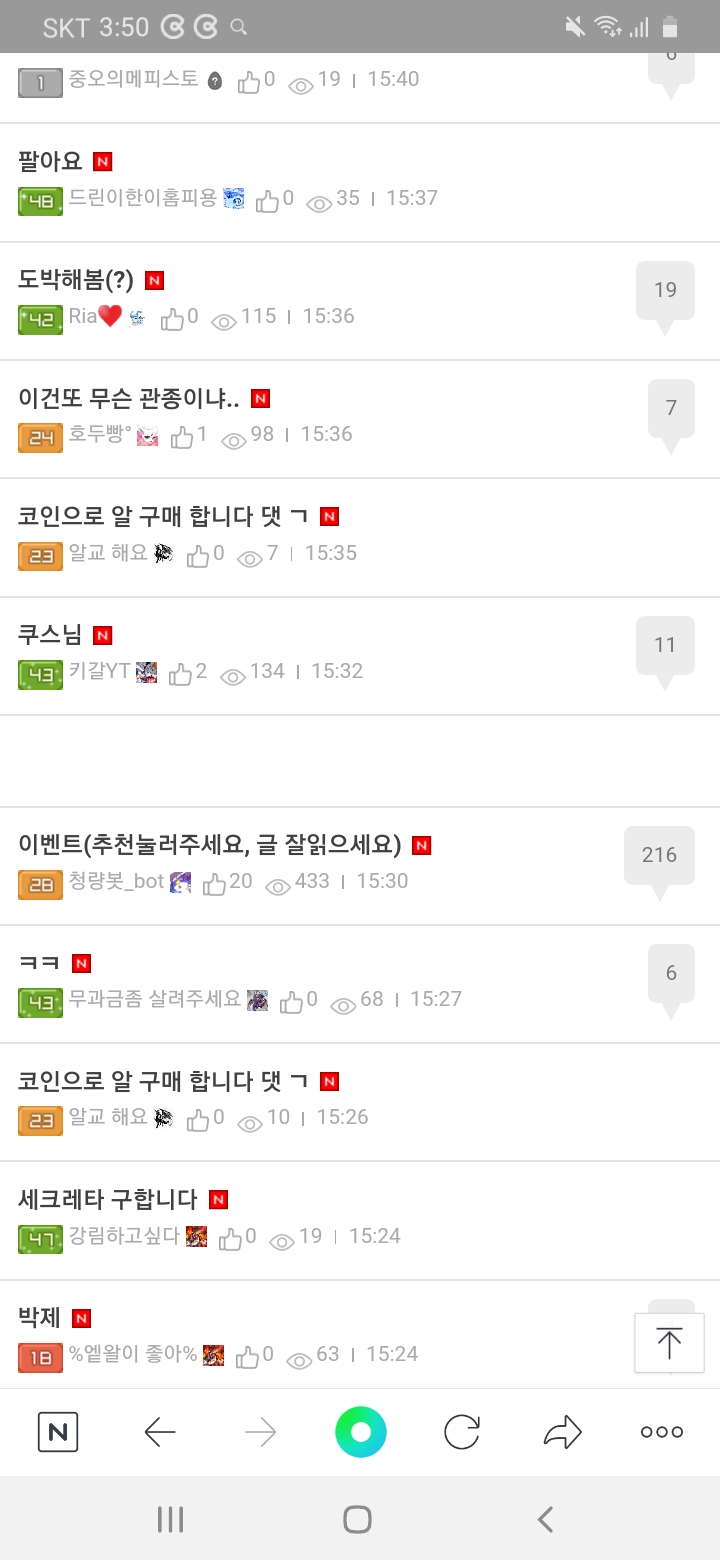Go back with the browser back arrow
The height and width of the screenshot is (1560, 720).
click(160, 1432)
